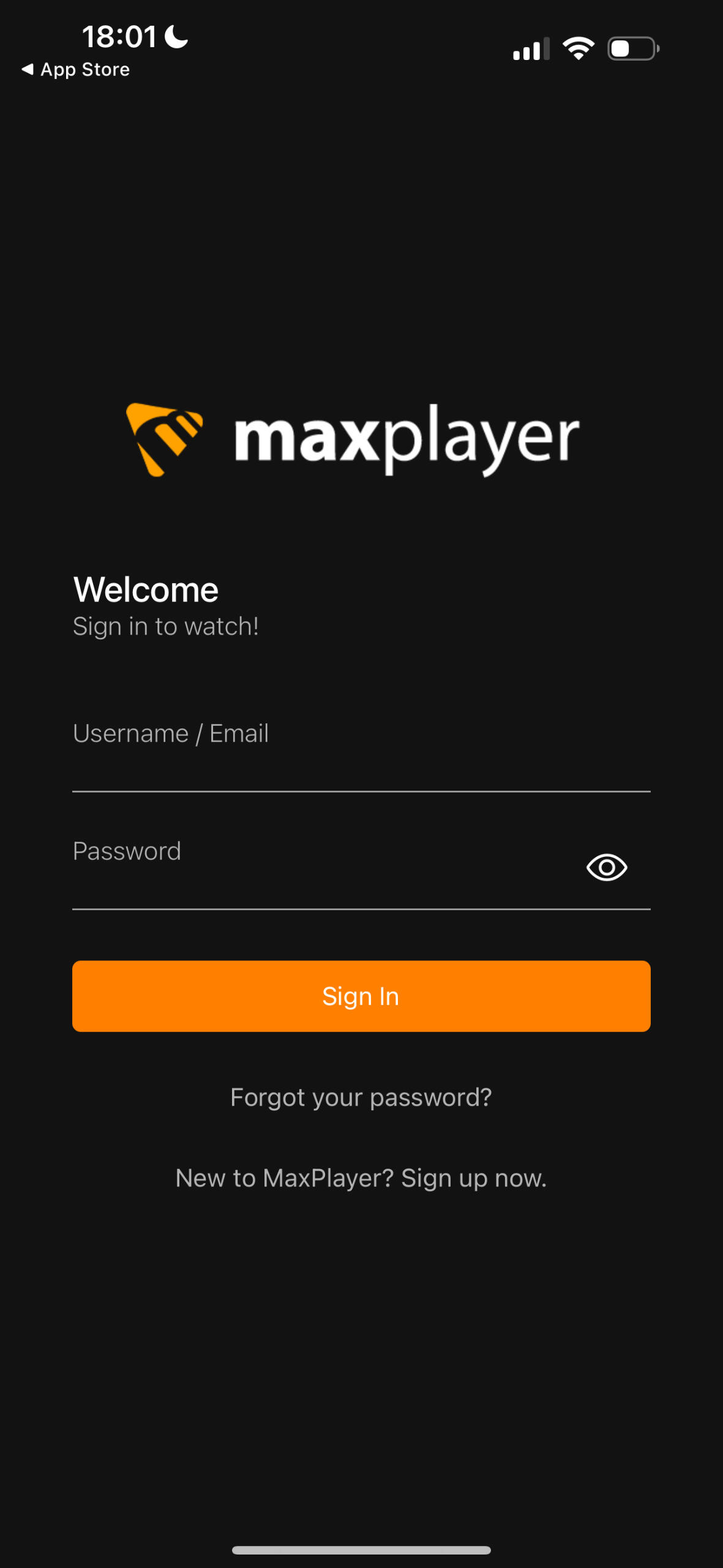Viewport: 723px width, 1568px height.
Task: Return to the App Store
Action: pos(76,70)
